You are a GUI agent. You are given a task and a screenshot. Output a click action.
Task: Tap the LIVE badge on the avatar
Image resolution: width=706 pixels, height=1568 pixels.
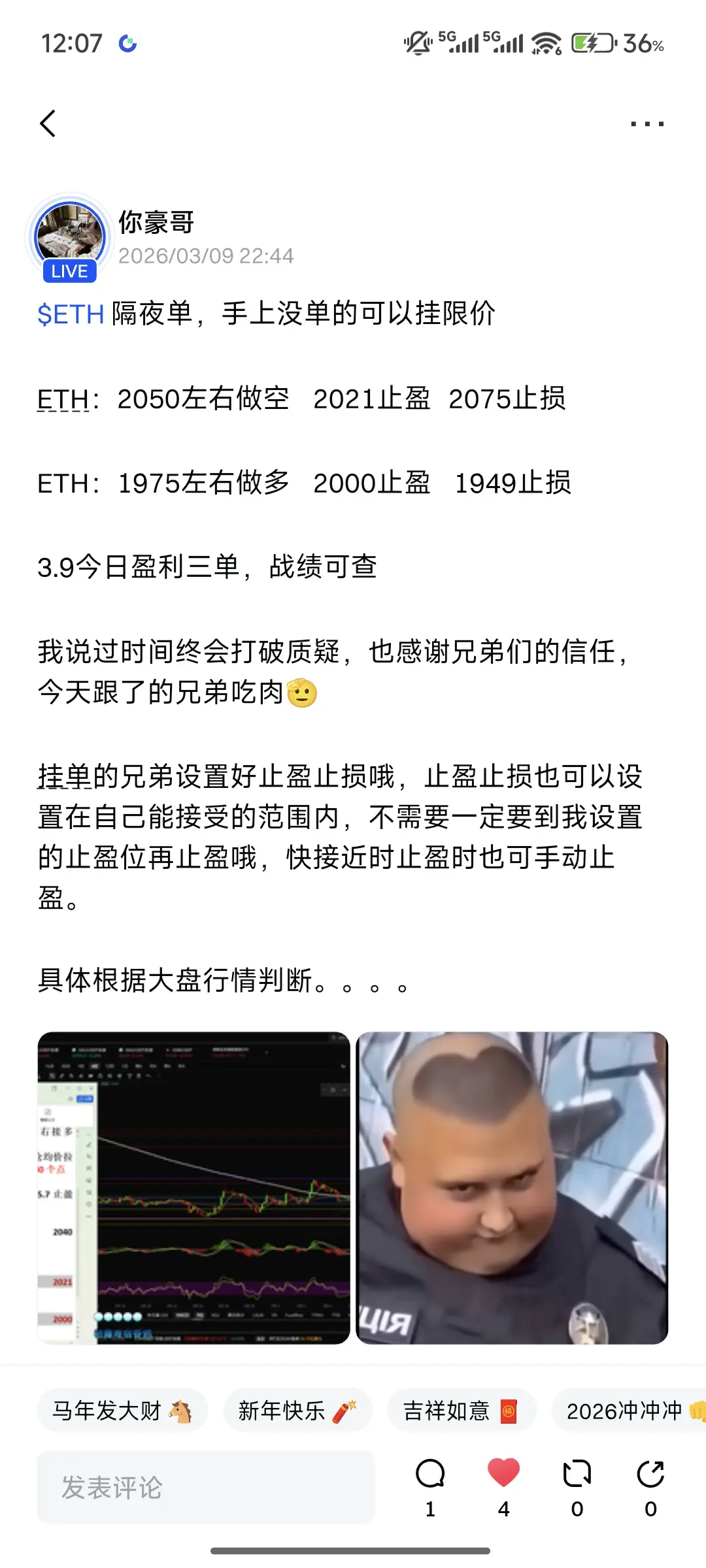point(69,271)
